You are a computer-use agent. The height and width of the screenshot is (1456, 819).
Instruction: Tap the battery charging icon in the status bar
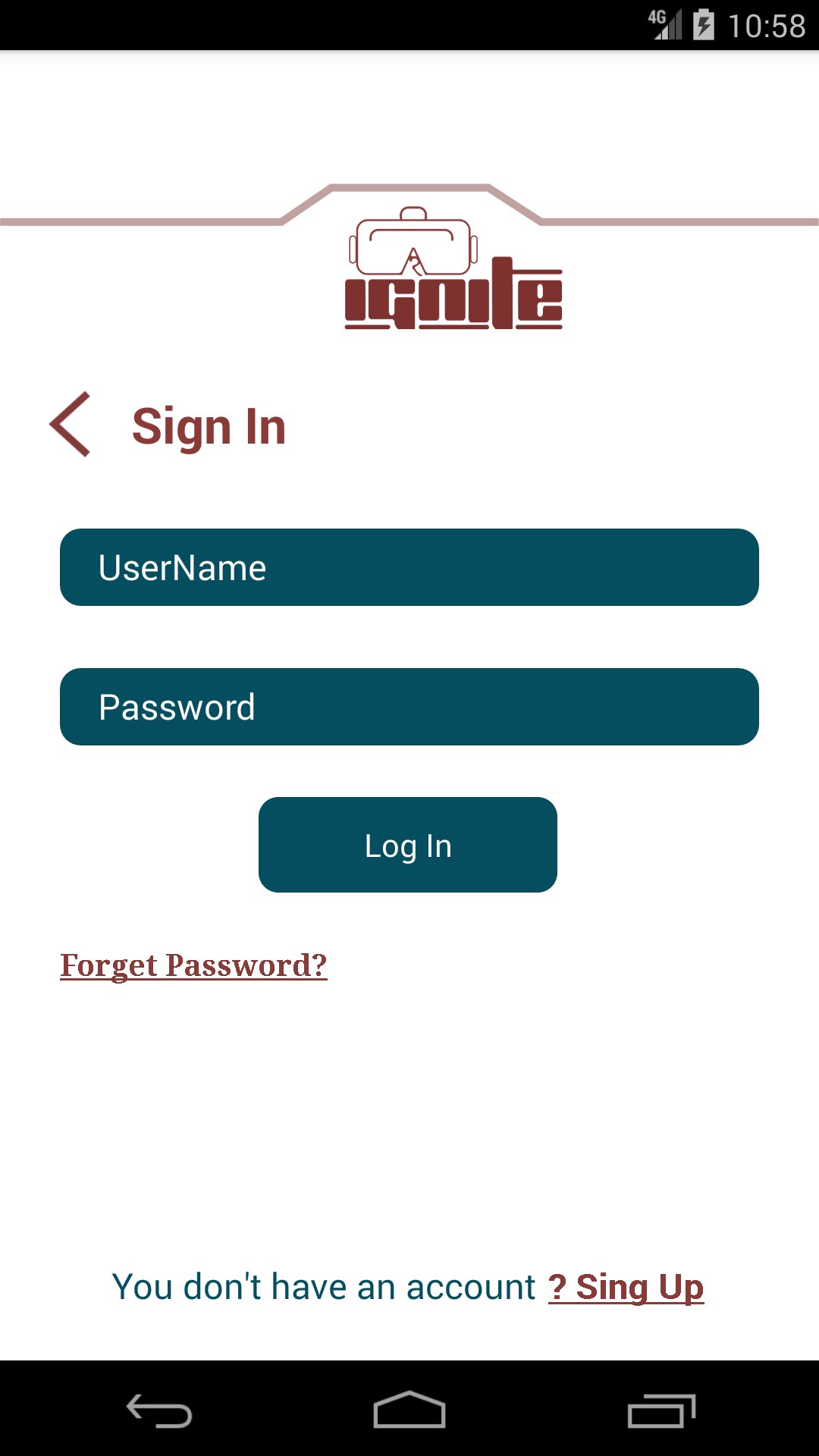[x=701, y=25]
